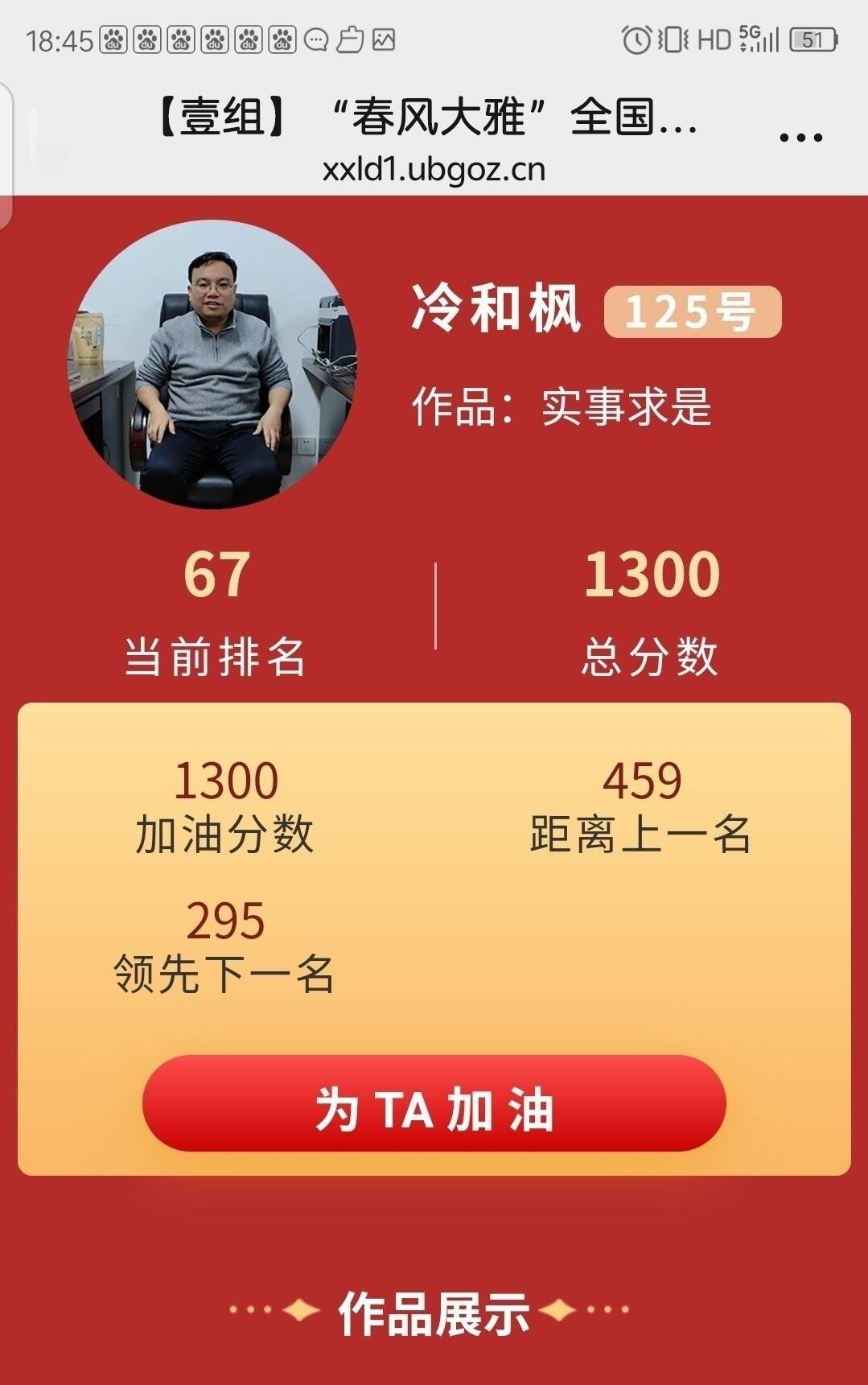Open the three-dot overflow menu
Image resolution: width=868 pixels, height=1385 pixels.
(800, 138)
